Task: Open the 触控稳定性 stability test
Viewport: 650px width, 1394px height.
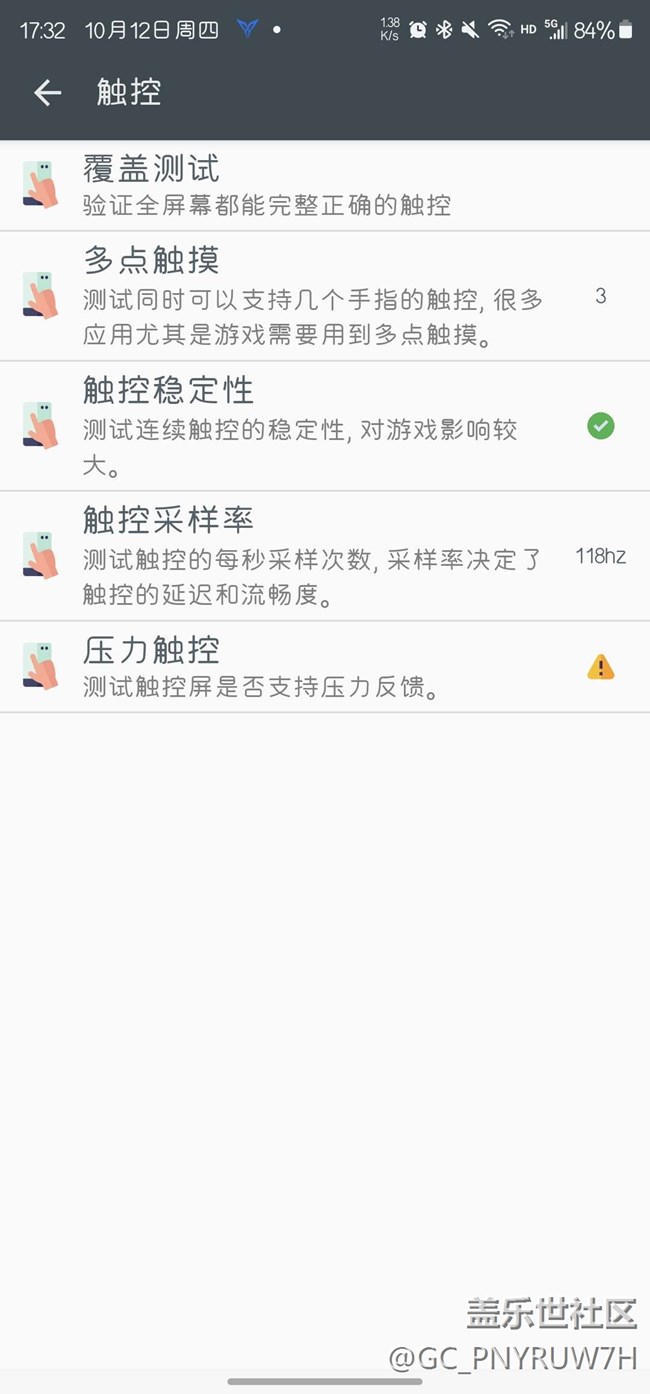Action: tap(325, 426)
